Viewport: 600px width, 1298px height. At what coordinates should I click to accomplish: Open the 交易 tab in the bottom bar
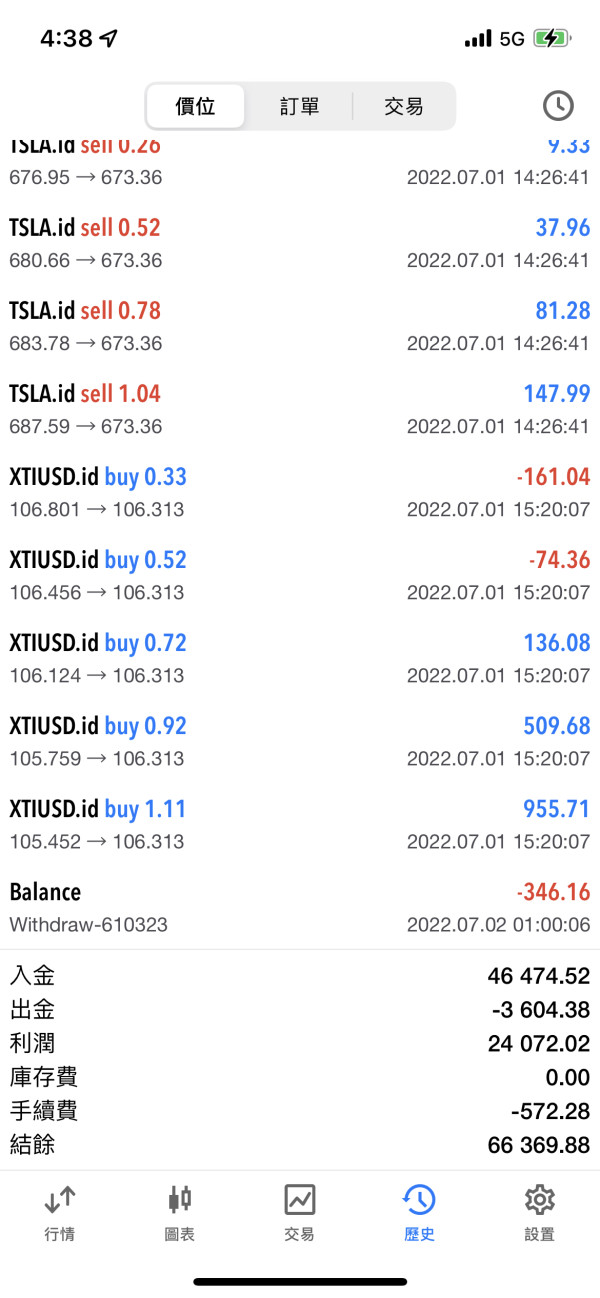pos(300,1212)
